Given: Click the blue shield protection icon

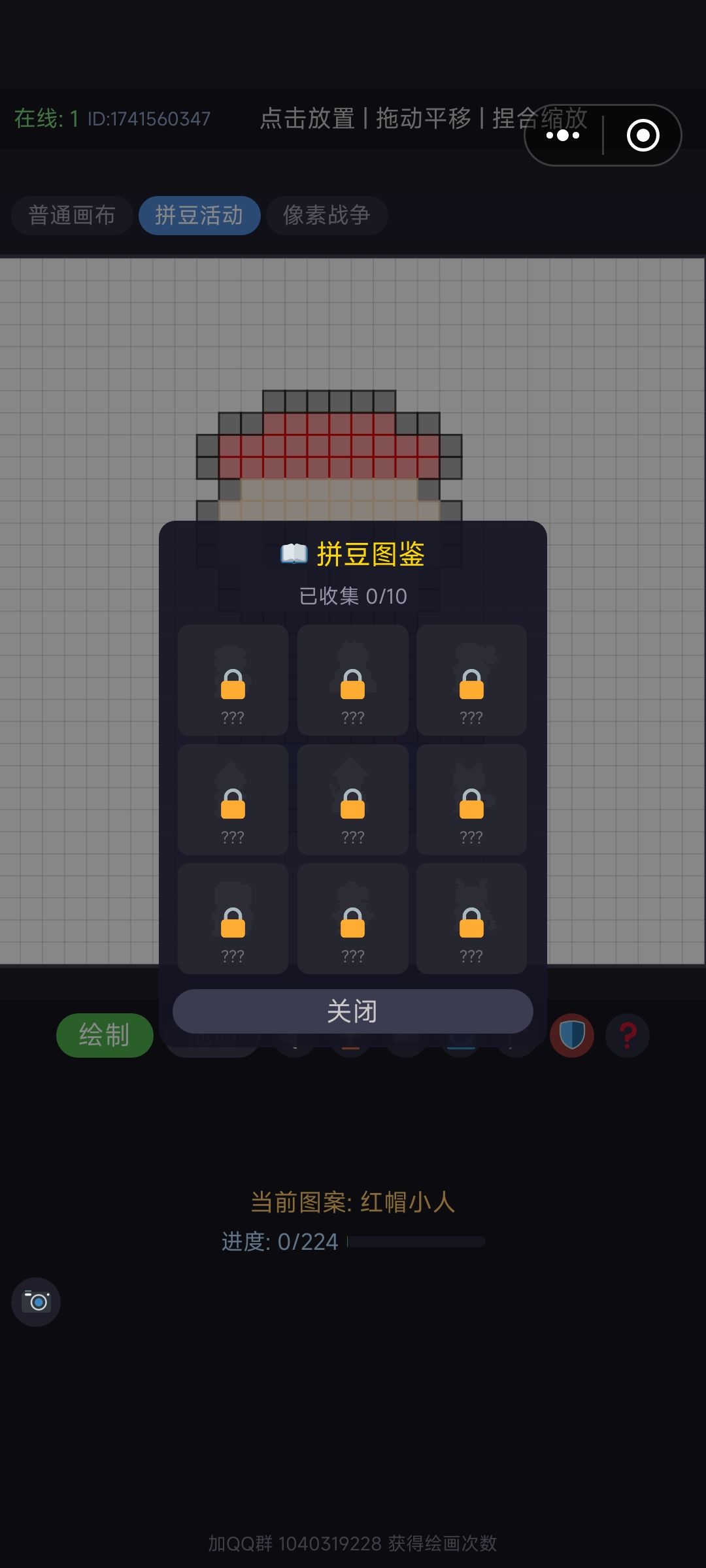Looking at the screenshot, I should coord(571,1036).
